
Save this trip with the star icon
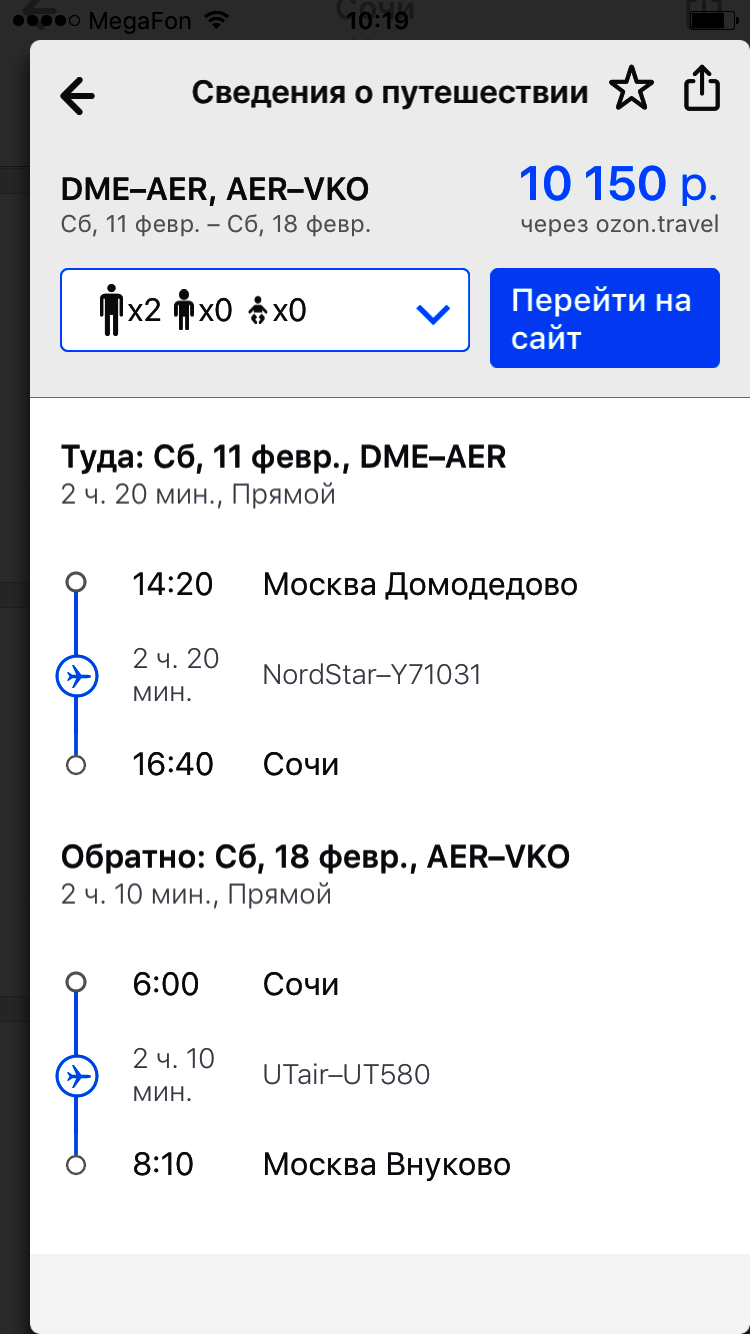tap(631, 91)
